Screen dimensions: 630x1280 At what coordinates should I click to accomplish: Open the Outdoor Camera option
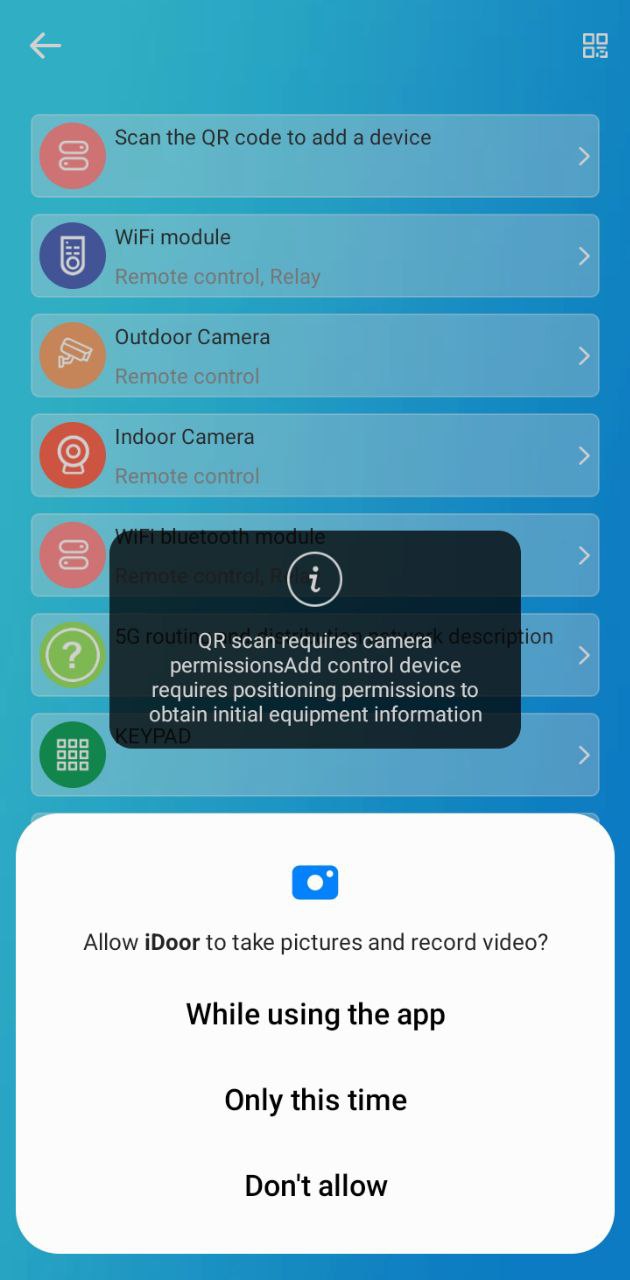click(x=315, y=356)
